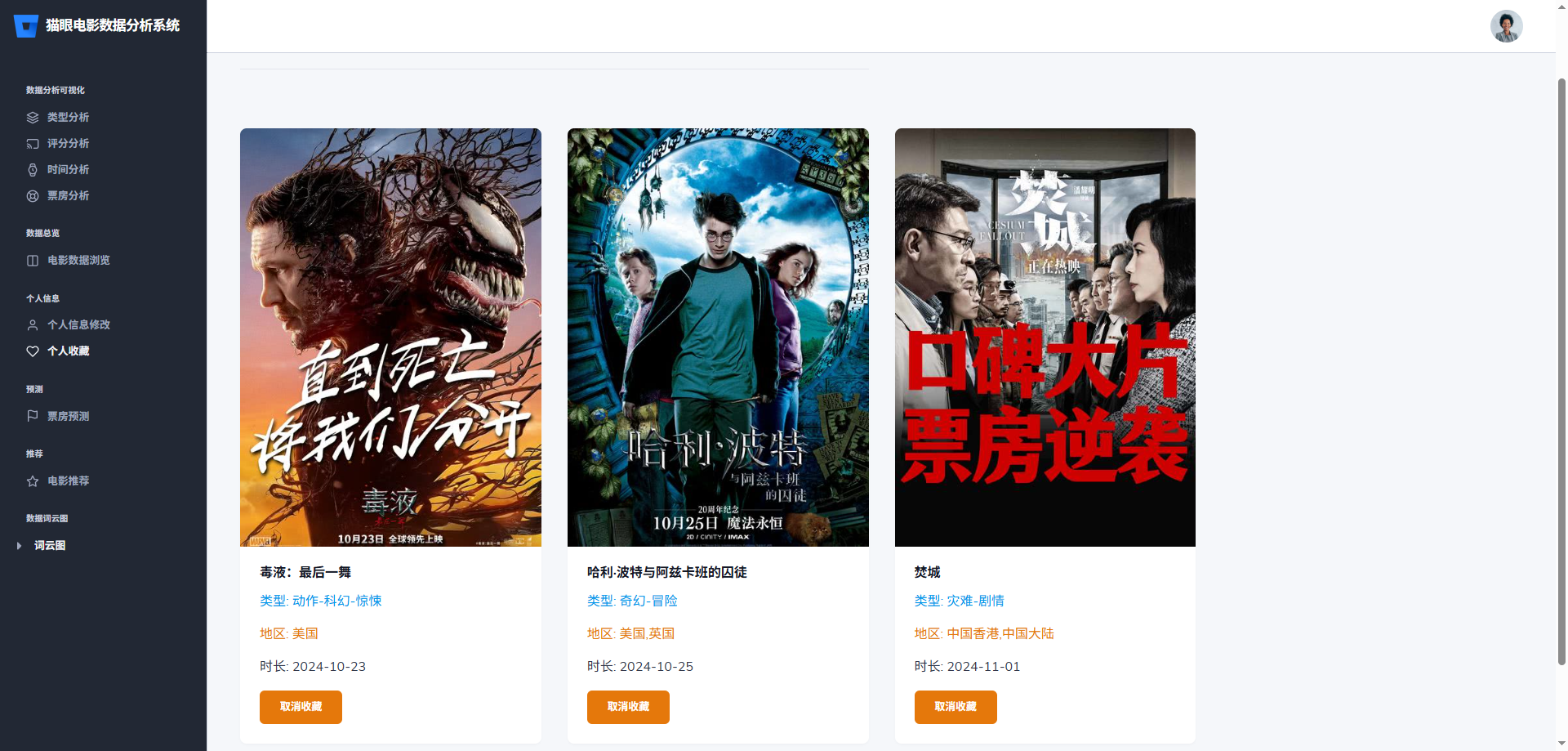Remove 焚城 from favorites
This screenshot has height=751, width=1568.
[955, 707]
